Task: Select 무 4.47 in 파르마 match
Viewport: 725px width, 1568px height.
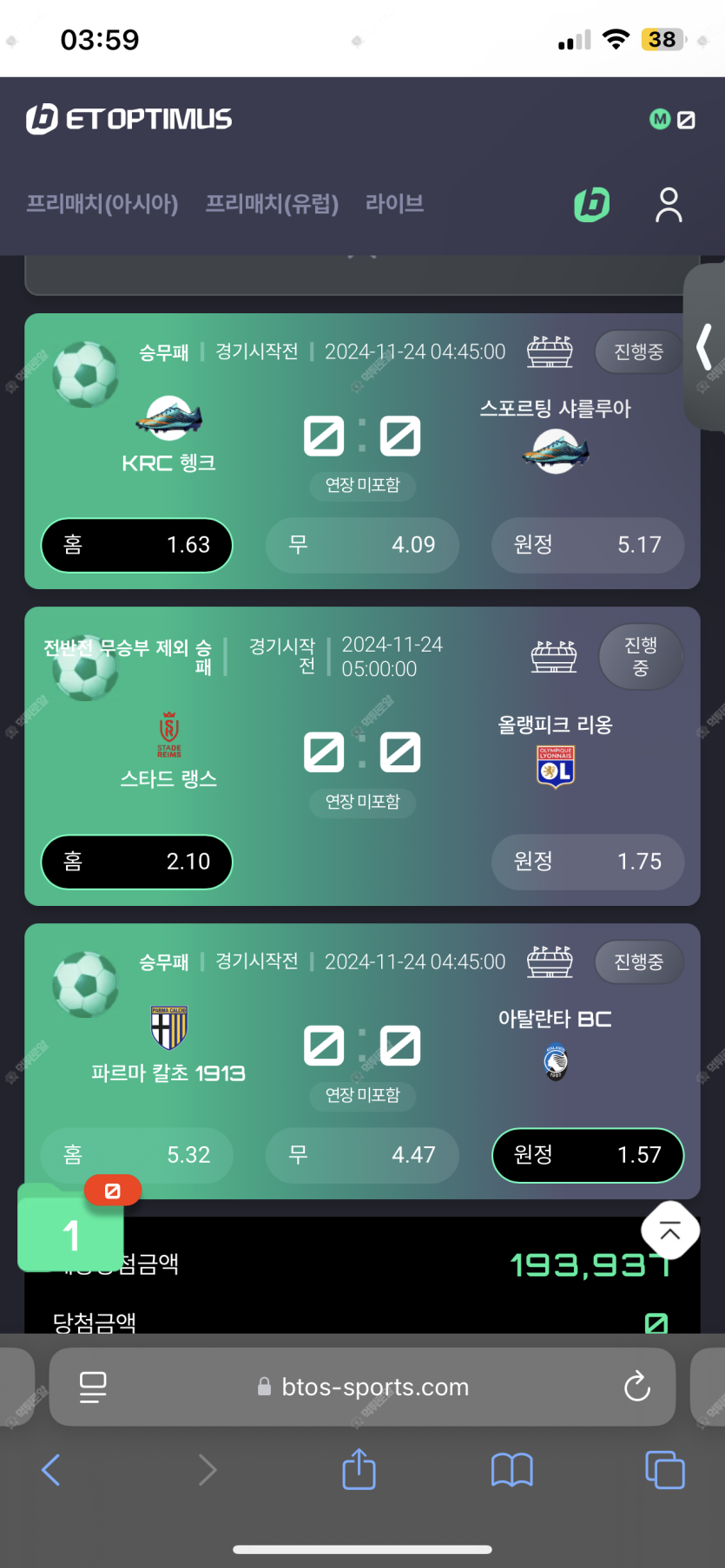Action: pyautogui.click(x=362, y=1155)
